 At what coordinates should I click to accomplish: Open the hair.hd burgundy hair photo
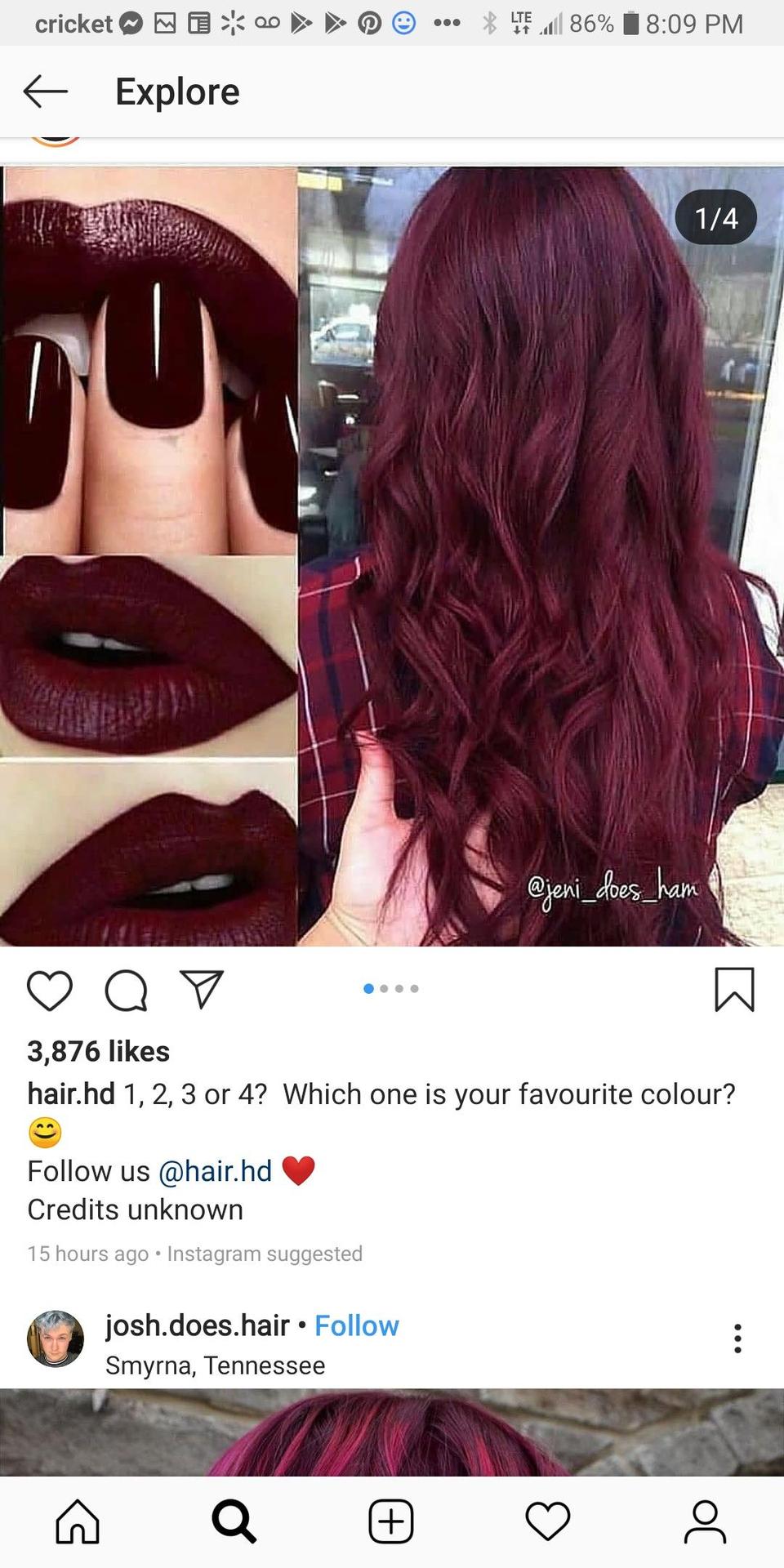[392, 556]
